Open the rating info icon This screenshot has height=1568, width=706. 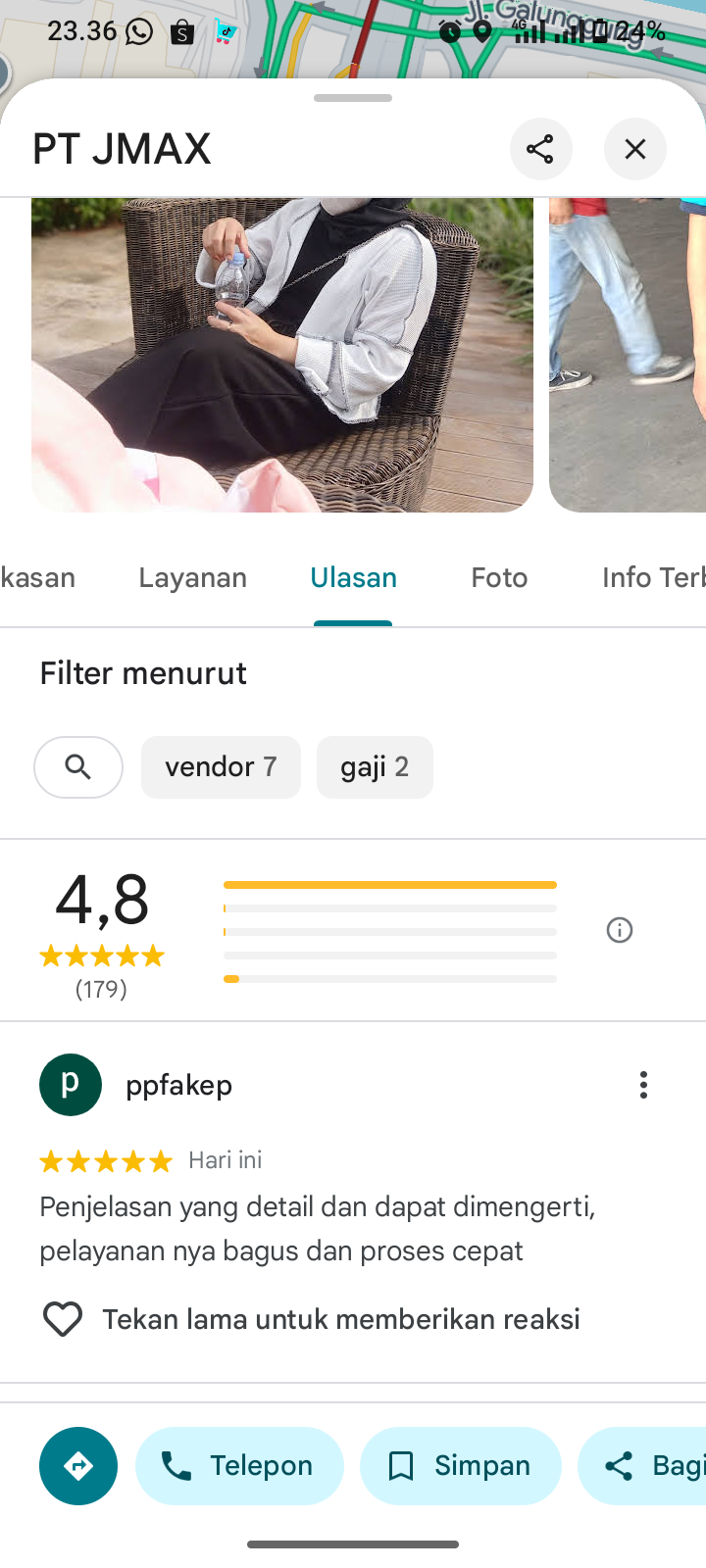pyautogui.click(x=620, y=930)
